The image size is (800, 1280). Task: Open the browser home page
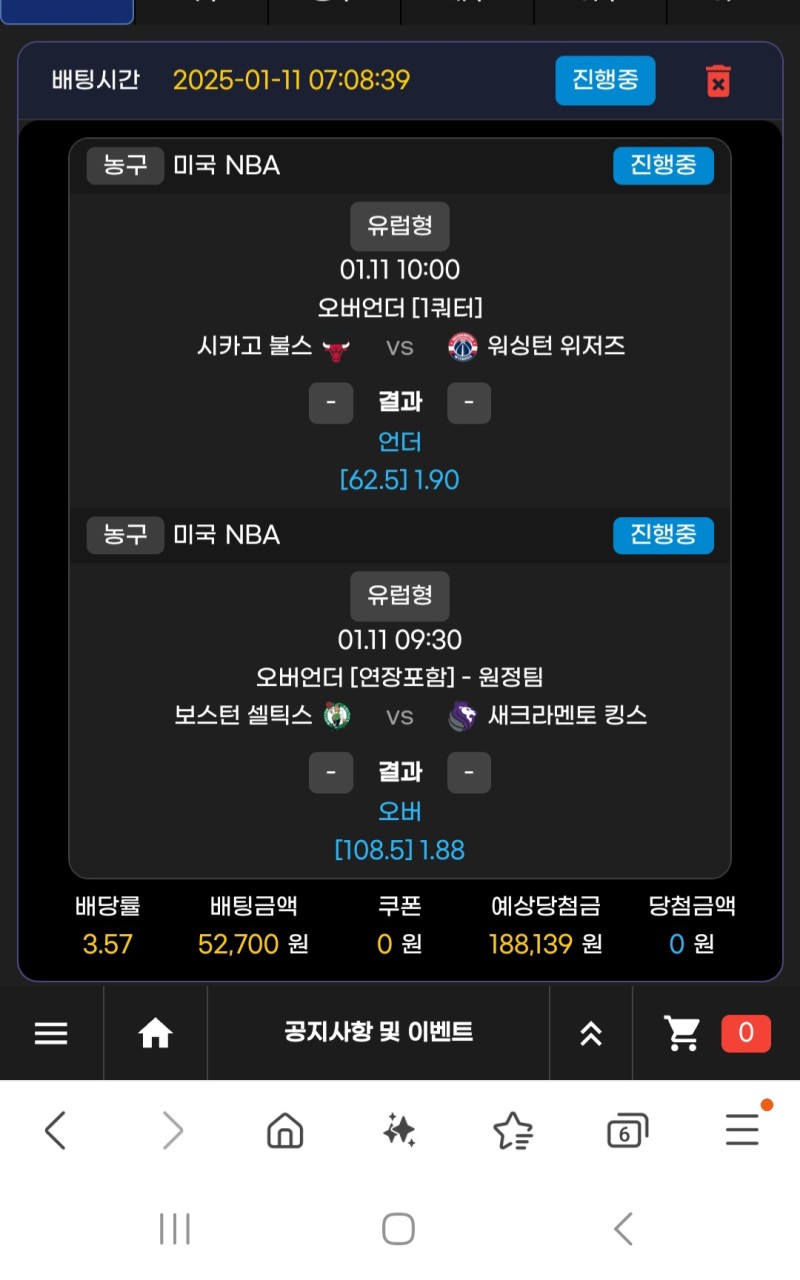tap(285, 1131)
